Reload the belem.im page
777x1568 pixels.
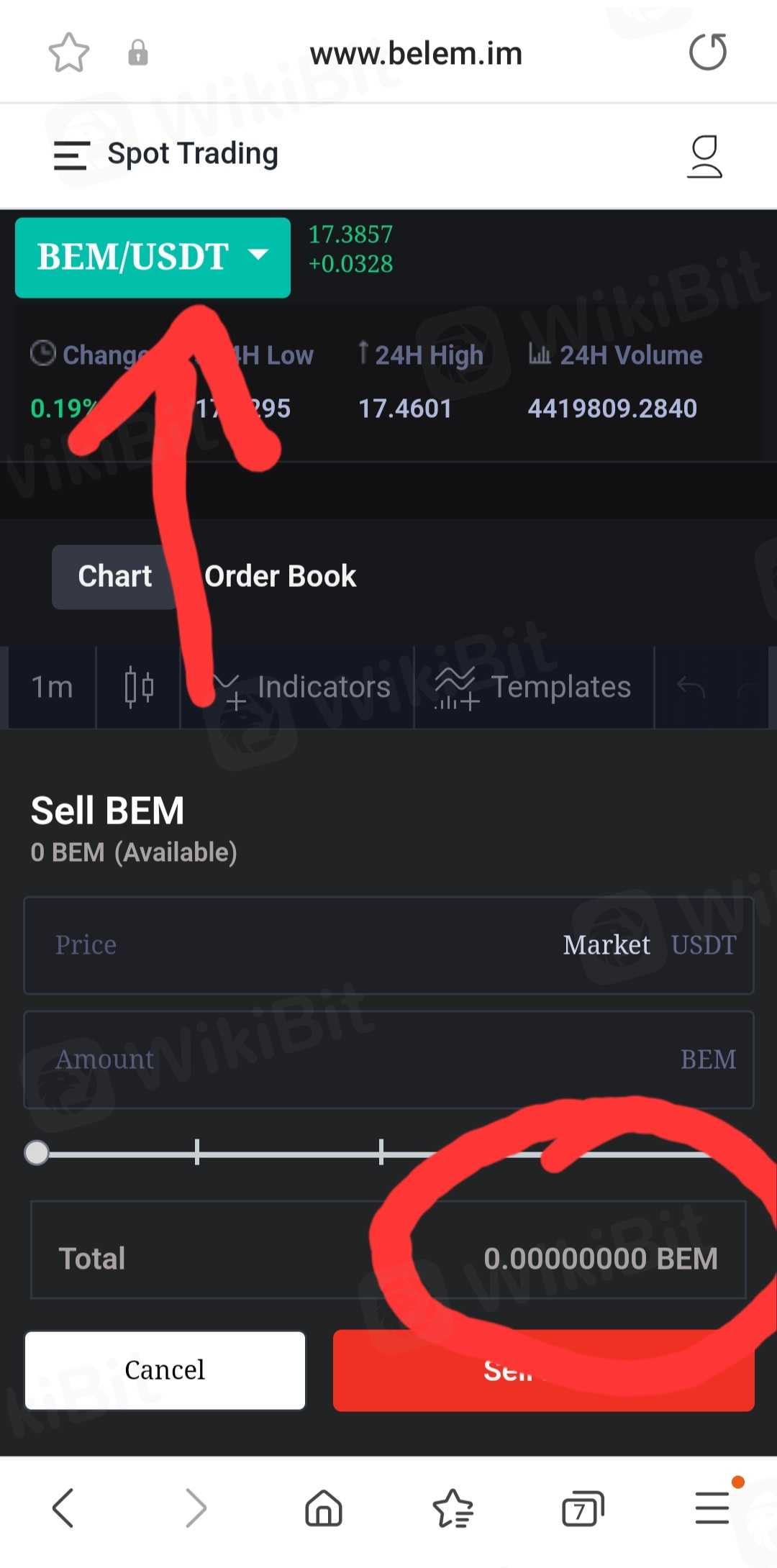pyautogui.click(x=708, y=53)
